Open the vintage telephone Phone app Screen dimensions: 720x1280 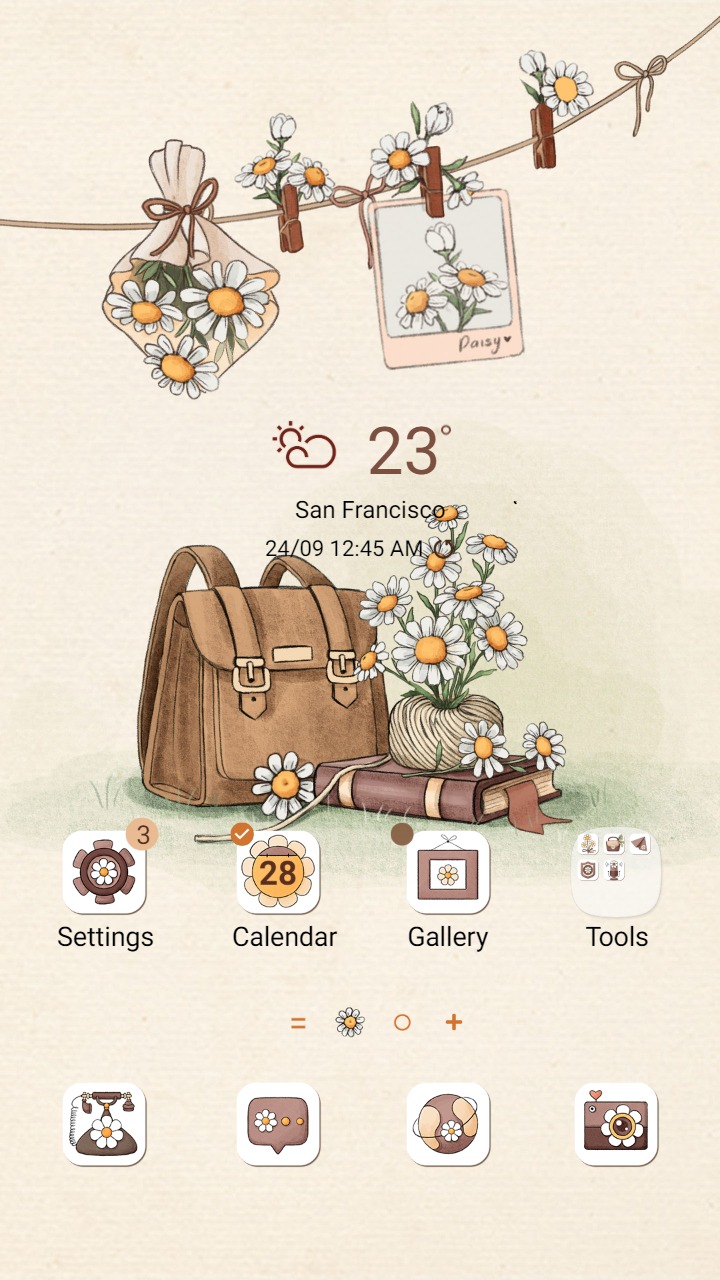pos(104,1124)
